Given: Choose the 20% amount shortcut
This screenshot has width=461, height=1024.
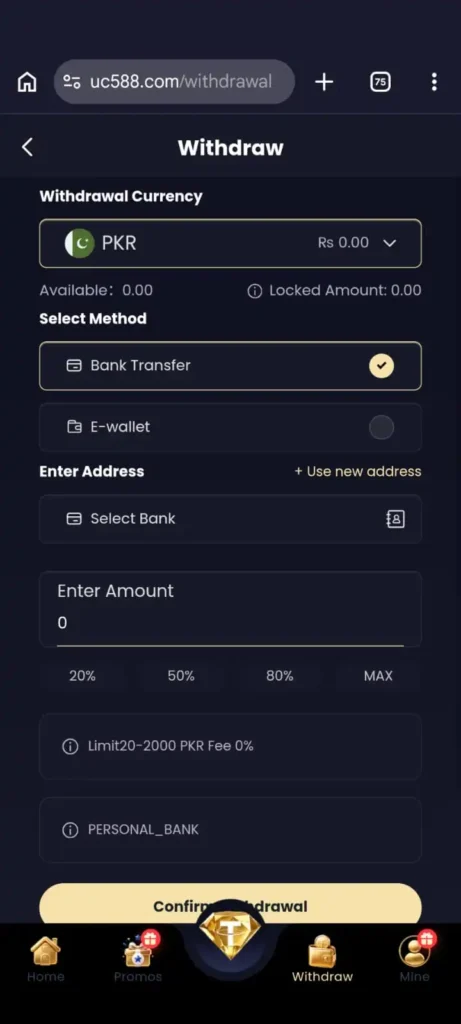Looking at the screenshot, I should (82, 676).
